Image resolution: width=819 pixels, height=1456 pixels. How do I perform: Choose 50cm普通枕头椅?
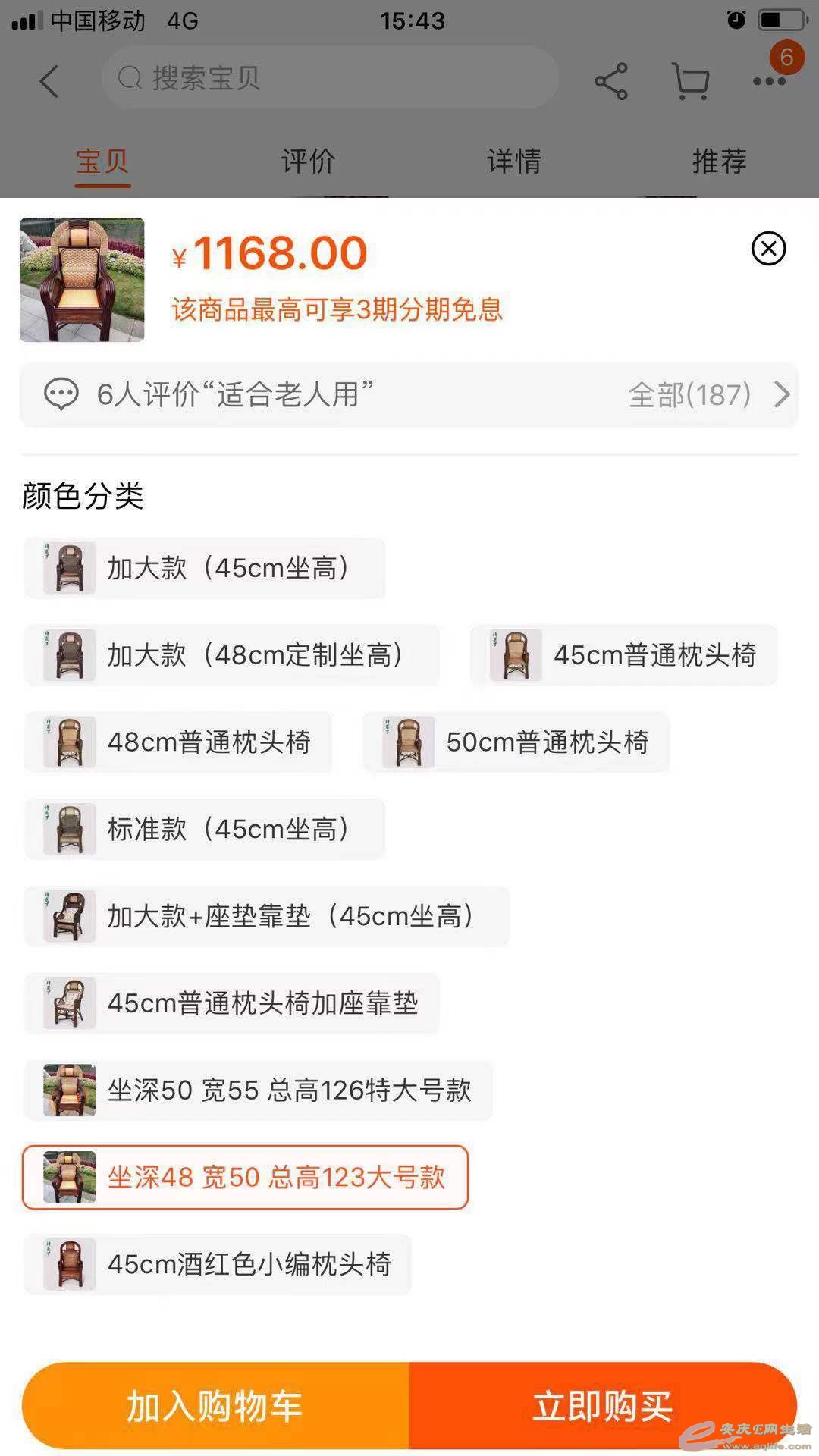point(516,742)
